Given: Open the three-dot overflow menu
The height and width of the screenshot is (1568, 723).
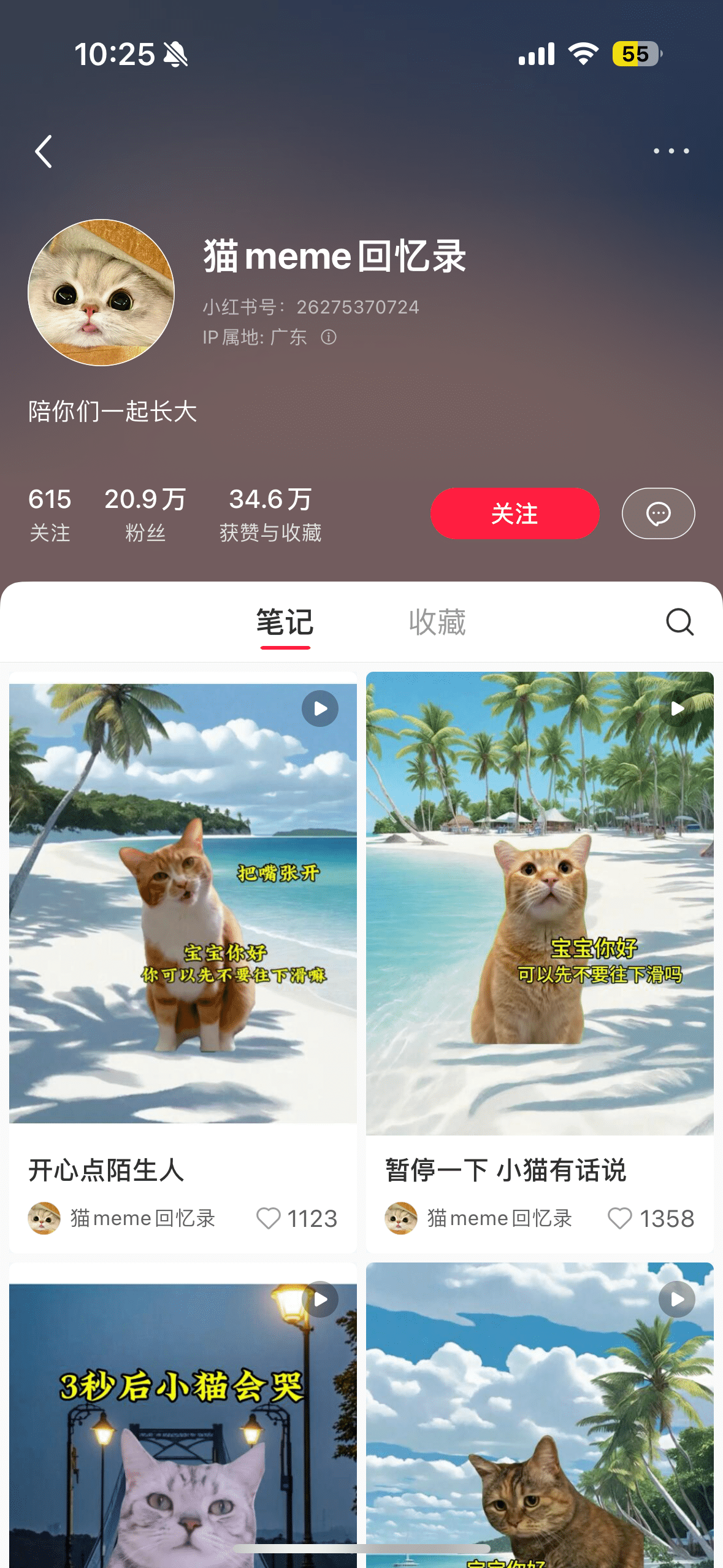Looking at the screenshot, I should (671, 151).
